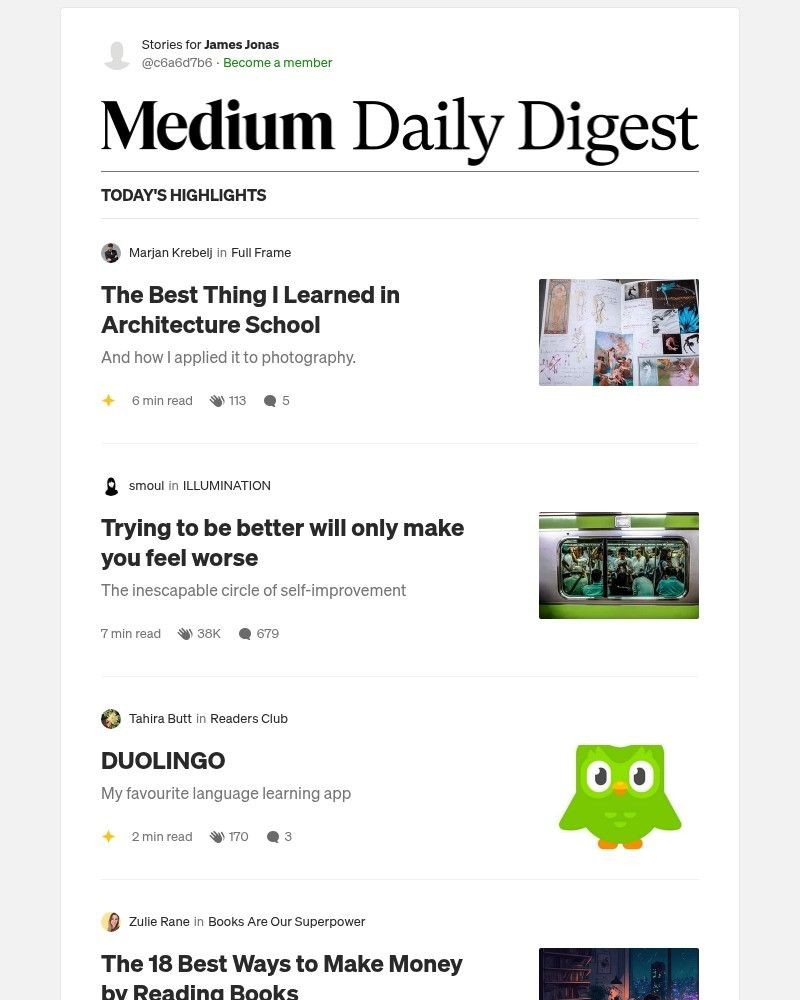Open the Full Frame publication
Image resolution: width=800 pixels, height=1000 pixels.
pyautogui.click(x=261, y=253)
